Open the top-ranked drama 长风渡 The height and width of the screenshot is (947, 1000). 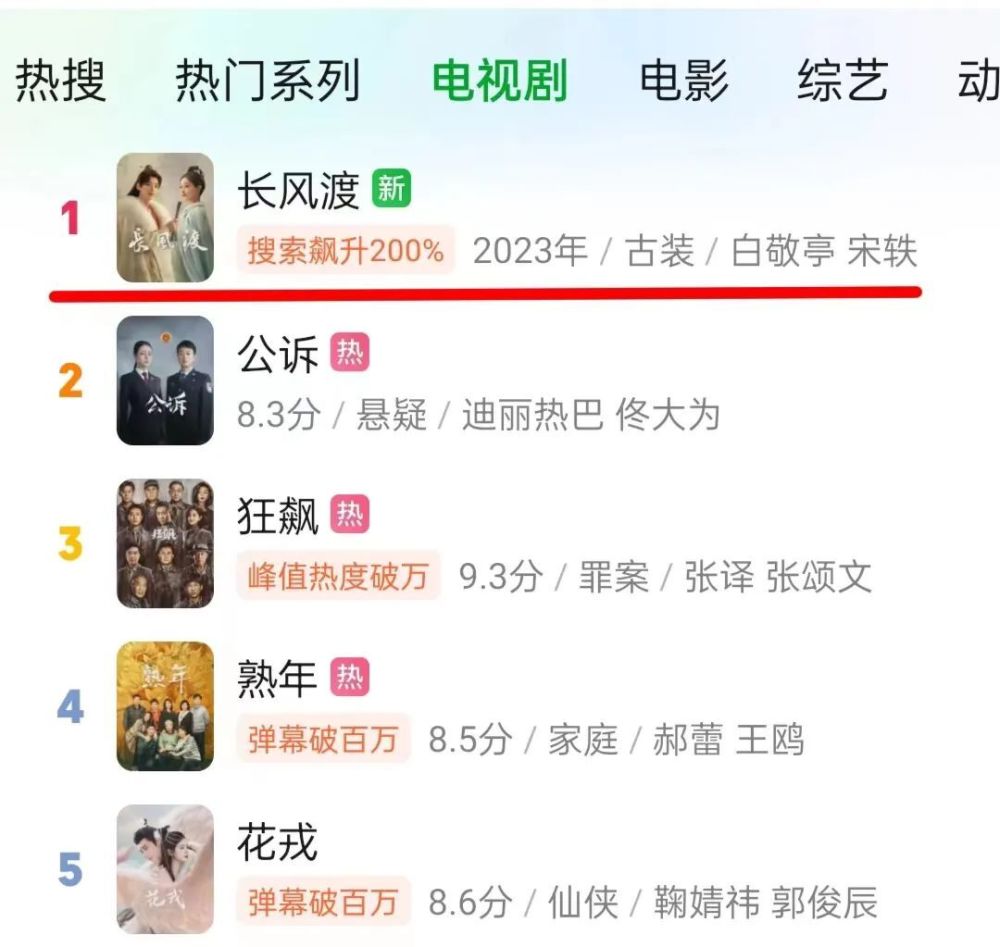(298, 190)
